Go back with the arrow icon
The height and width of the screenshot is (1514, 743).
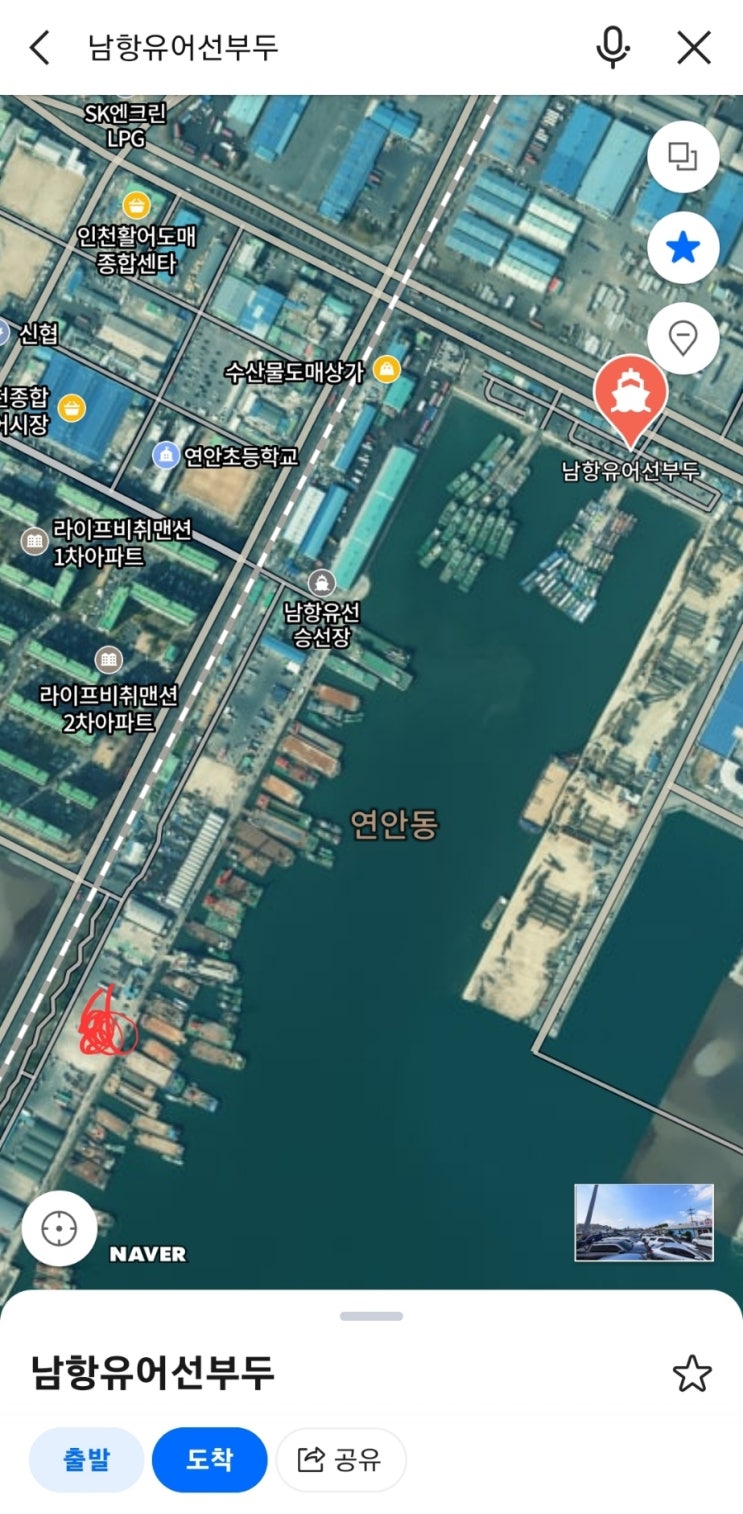pos(39,47)
